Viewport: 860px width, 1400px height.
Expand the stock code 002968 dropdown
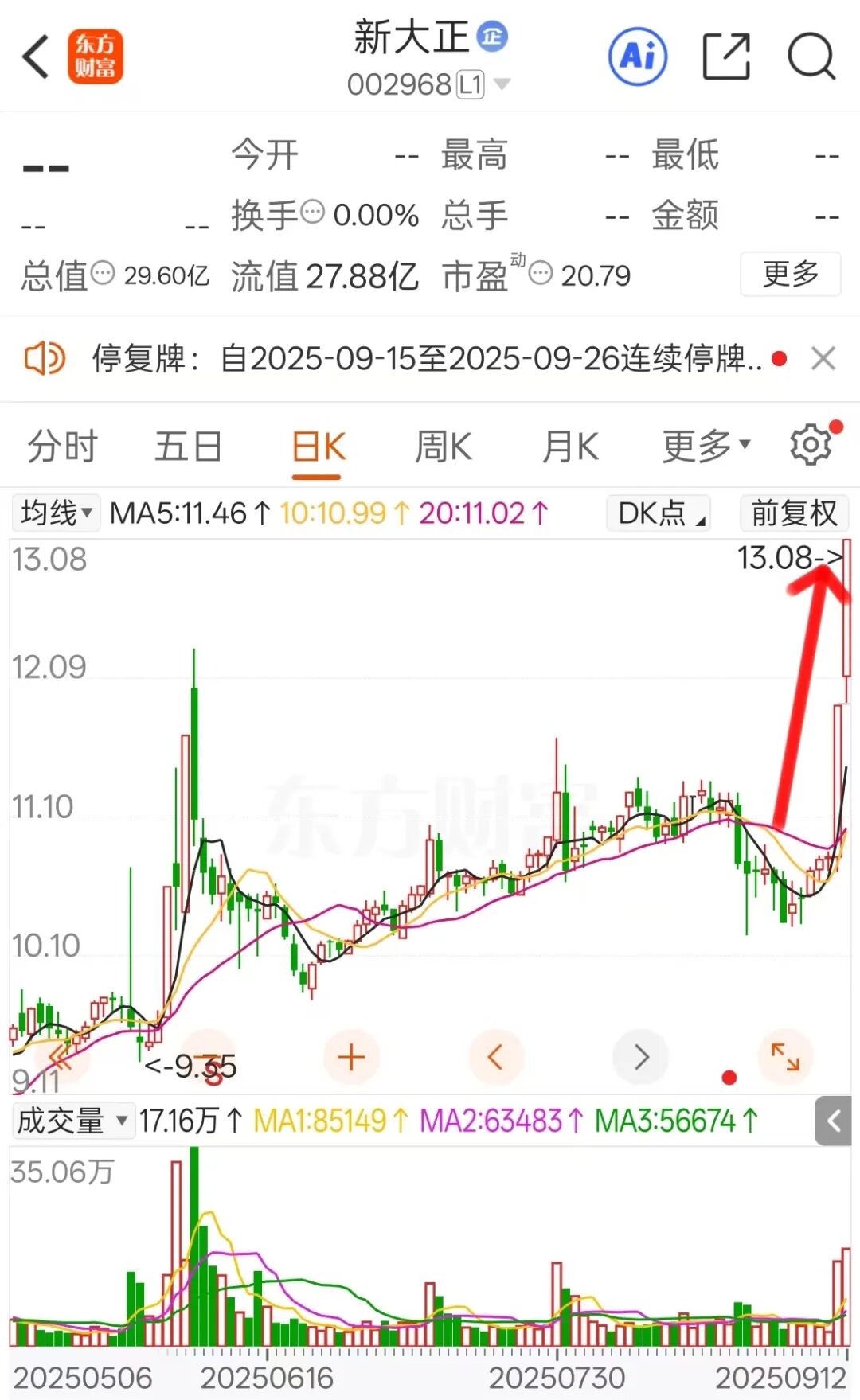click(x=502, y=84)
